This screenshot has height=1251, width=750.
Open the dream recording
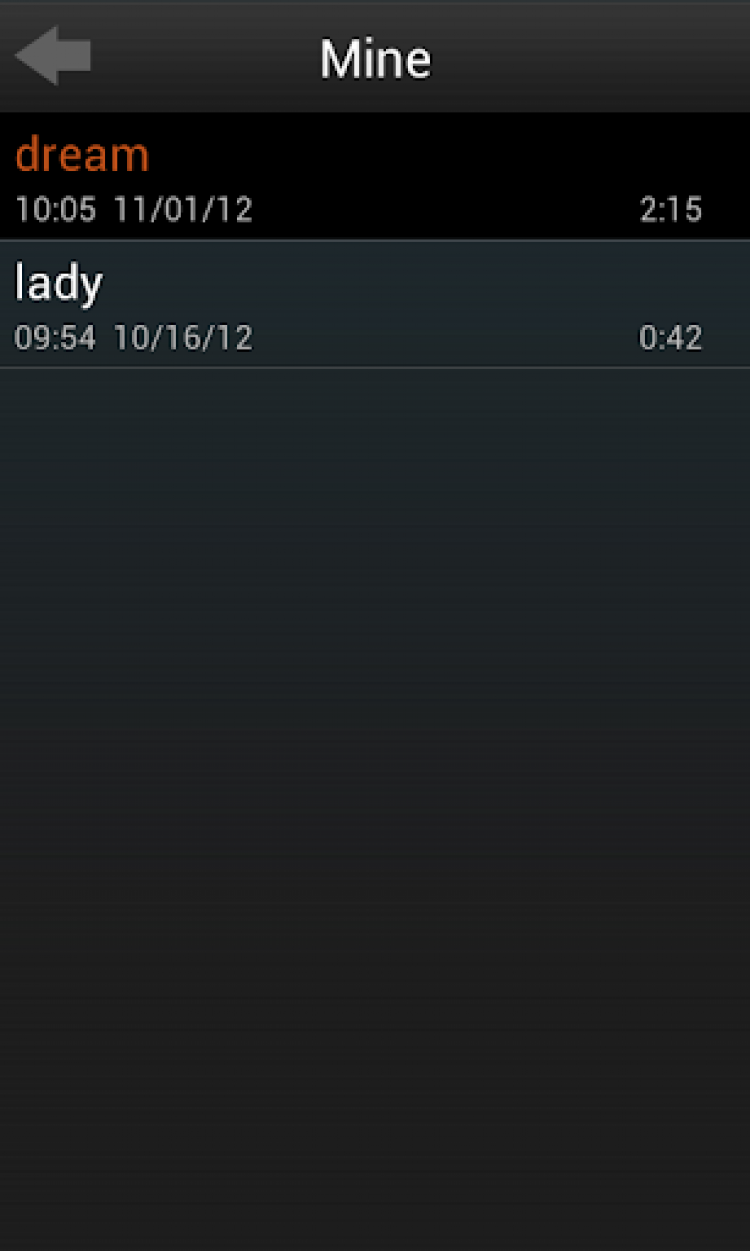[374, 176]
